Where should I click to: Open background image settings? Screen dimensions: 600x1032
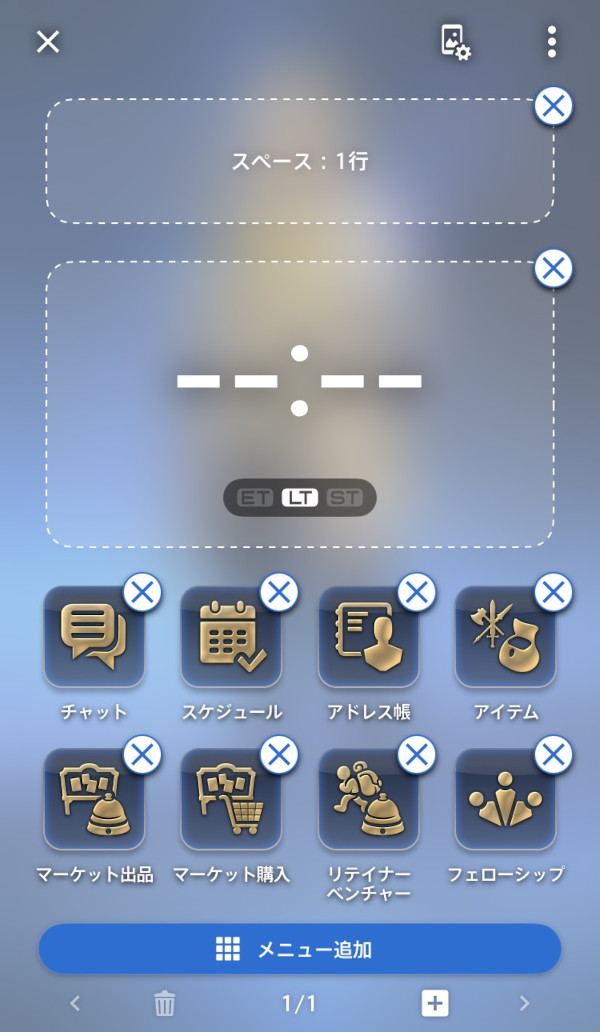(x=455, y=42)
